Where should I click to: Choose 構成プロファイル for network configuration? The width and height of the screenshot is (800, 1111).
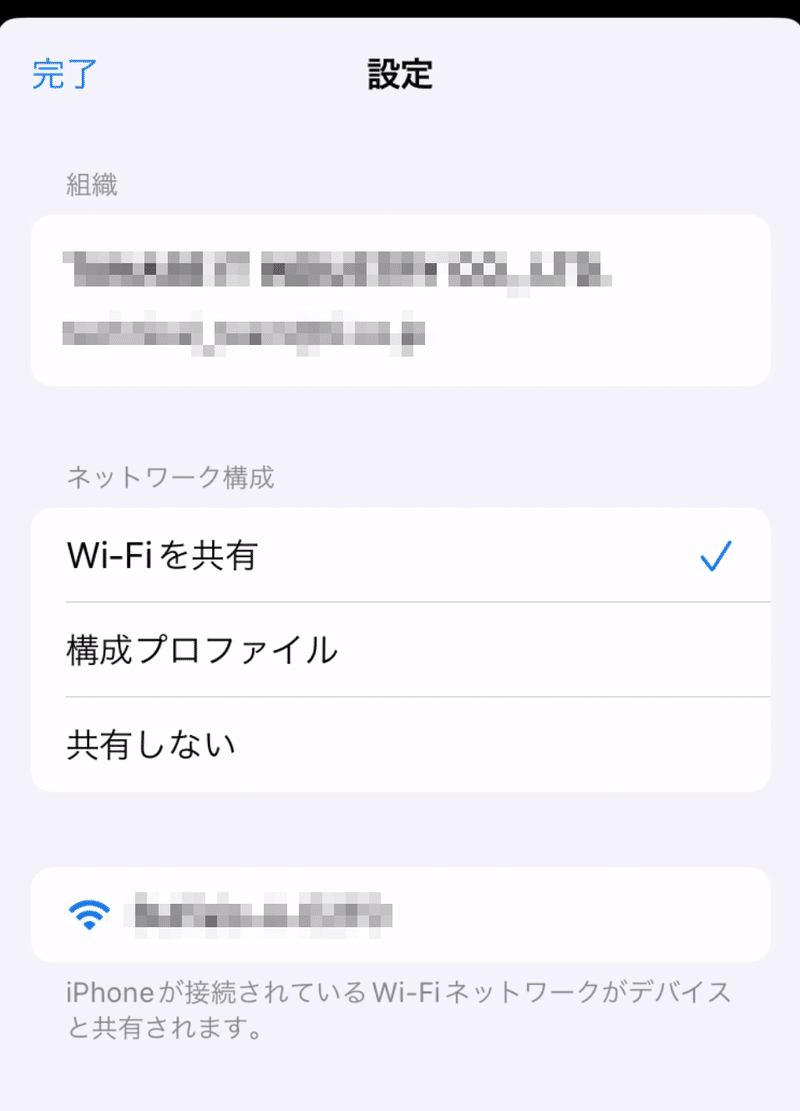coord(400,650)
